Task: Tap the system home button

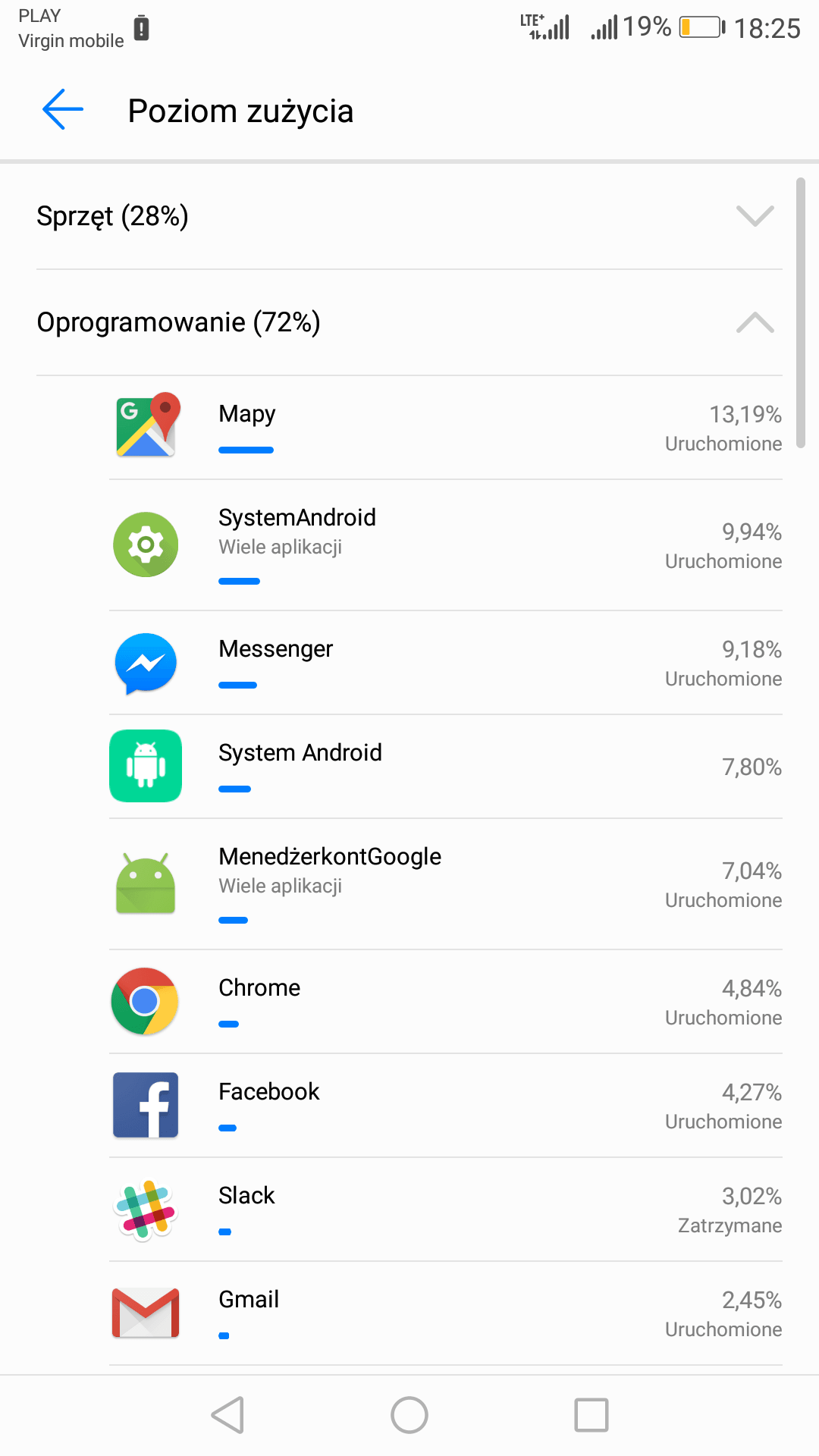Action: pos(409,1415)
